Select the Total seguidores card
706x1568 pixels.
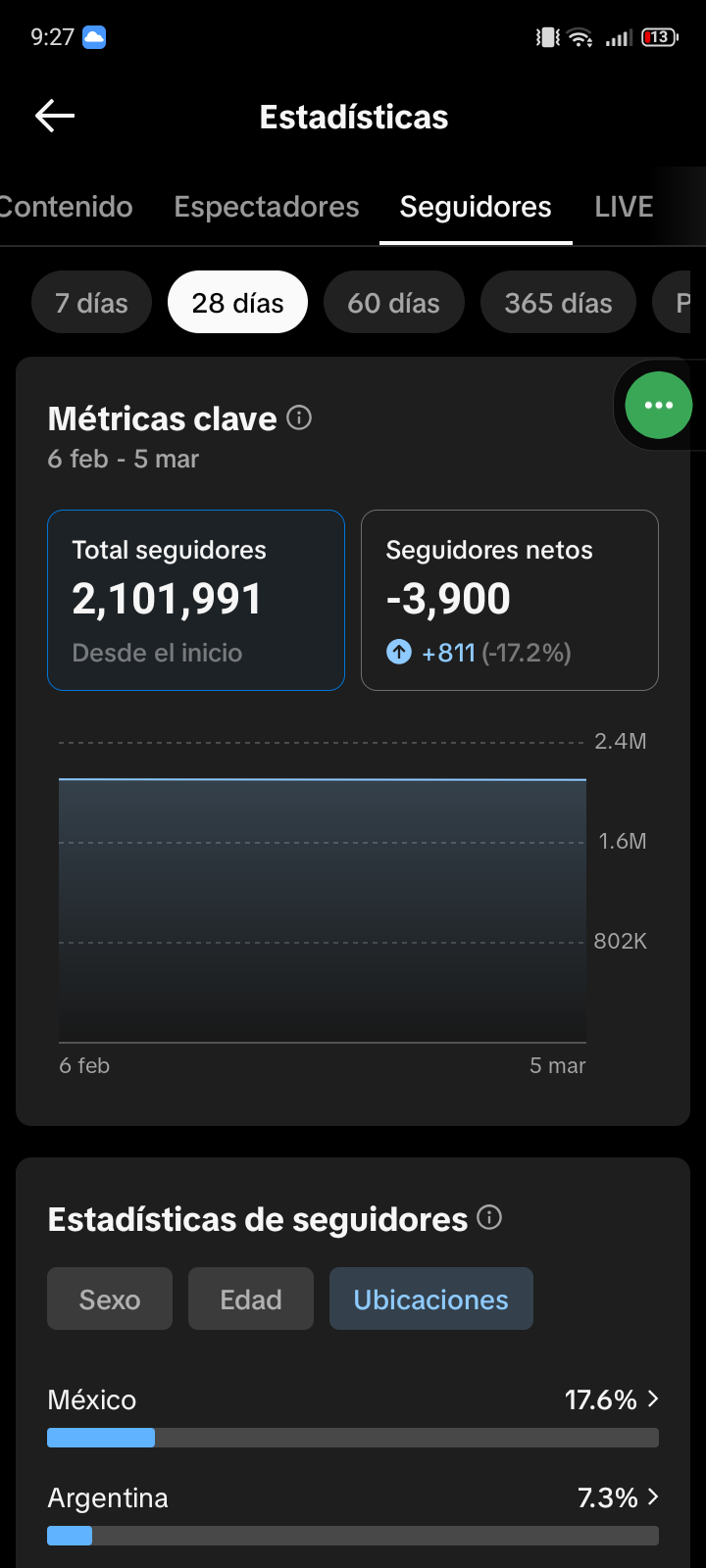[x=196, y=600]
